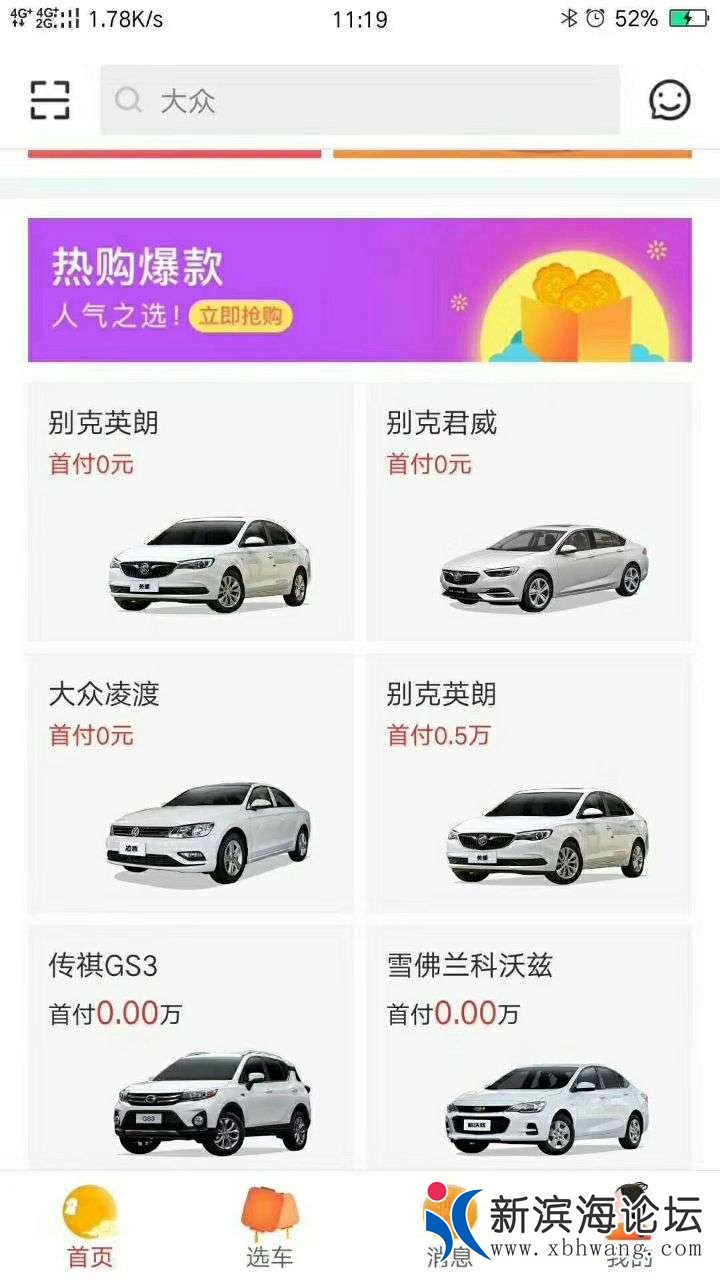Select the 别克英朗 card with 首付0.5万

point(529,783)
